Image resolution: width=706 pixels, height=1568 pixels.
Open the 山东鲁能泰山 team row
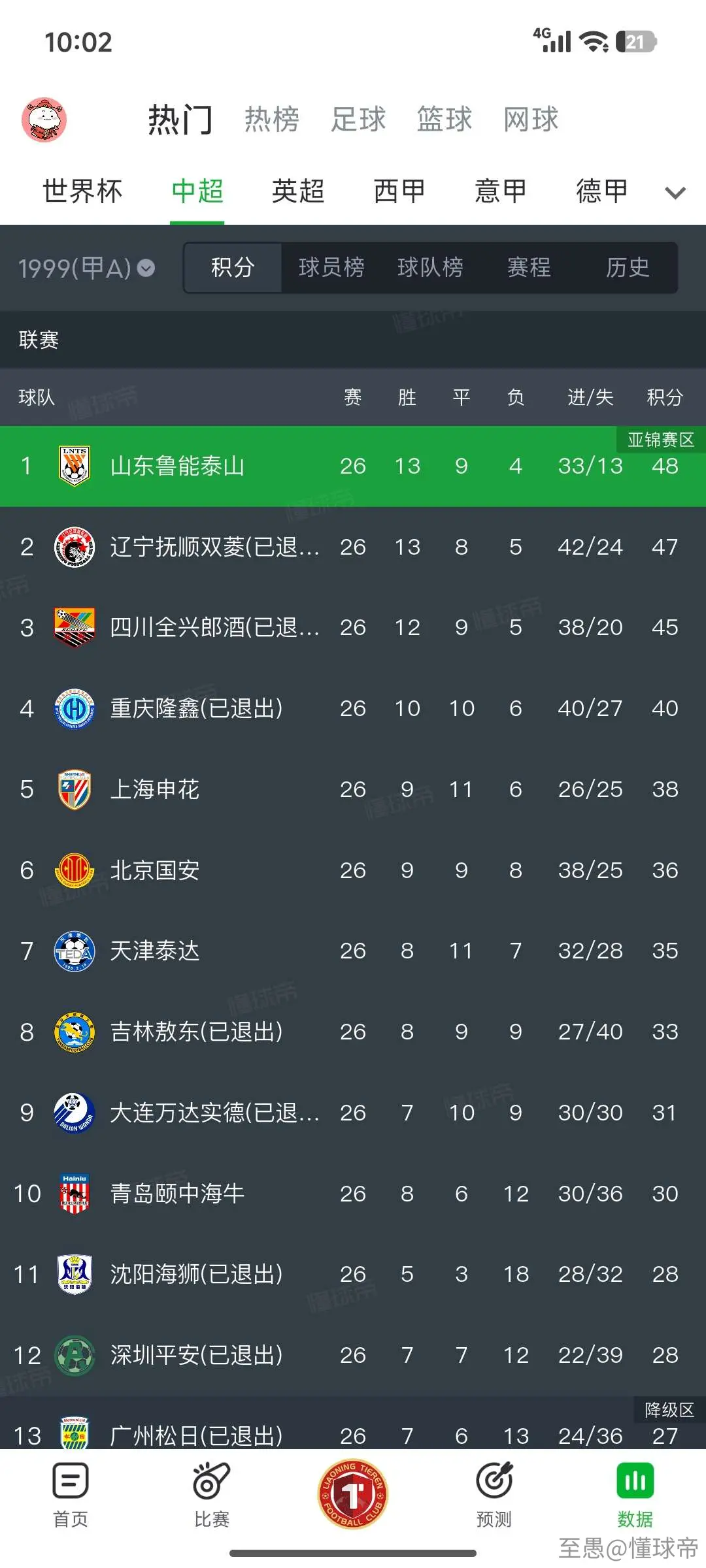tap(353, 466)
